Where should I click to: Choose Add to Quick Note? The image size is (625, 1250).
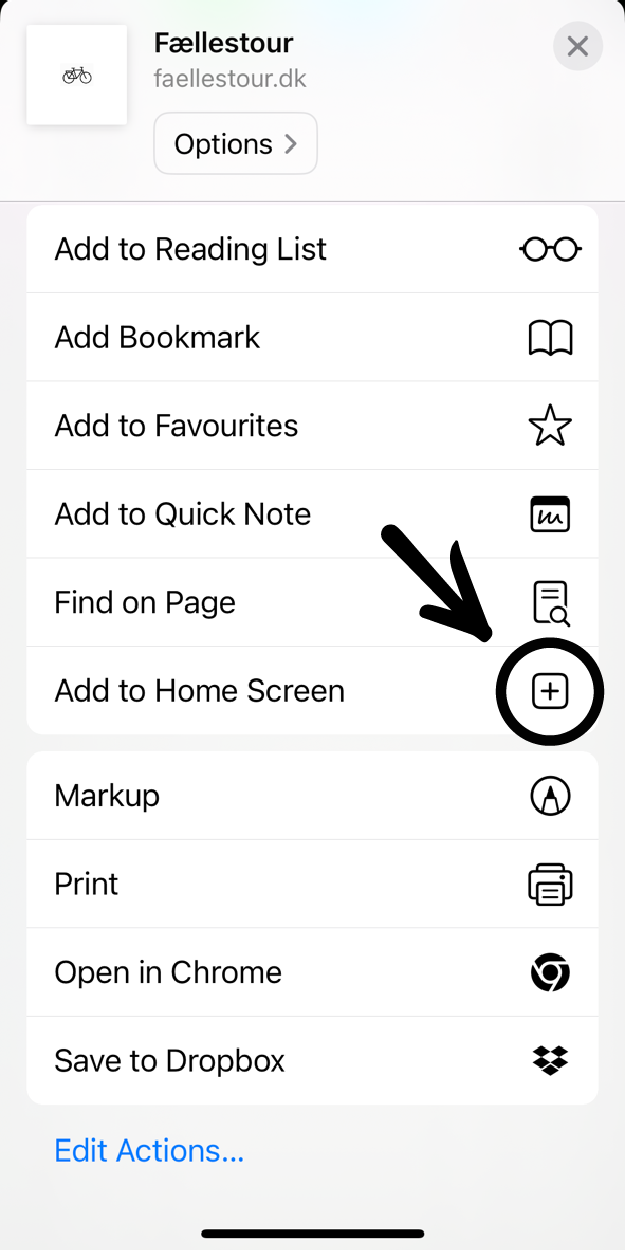coord(312,514)
